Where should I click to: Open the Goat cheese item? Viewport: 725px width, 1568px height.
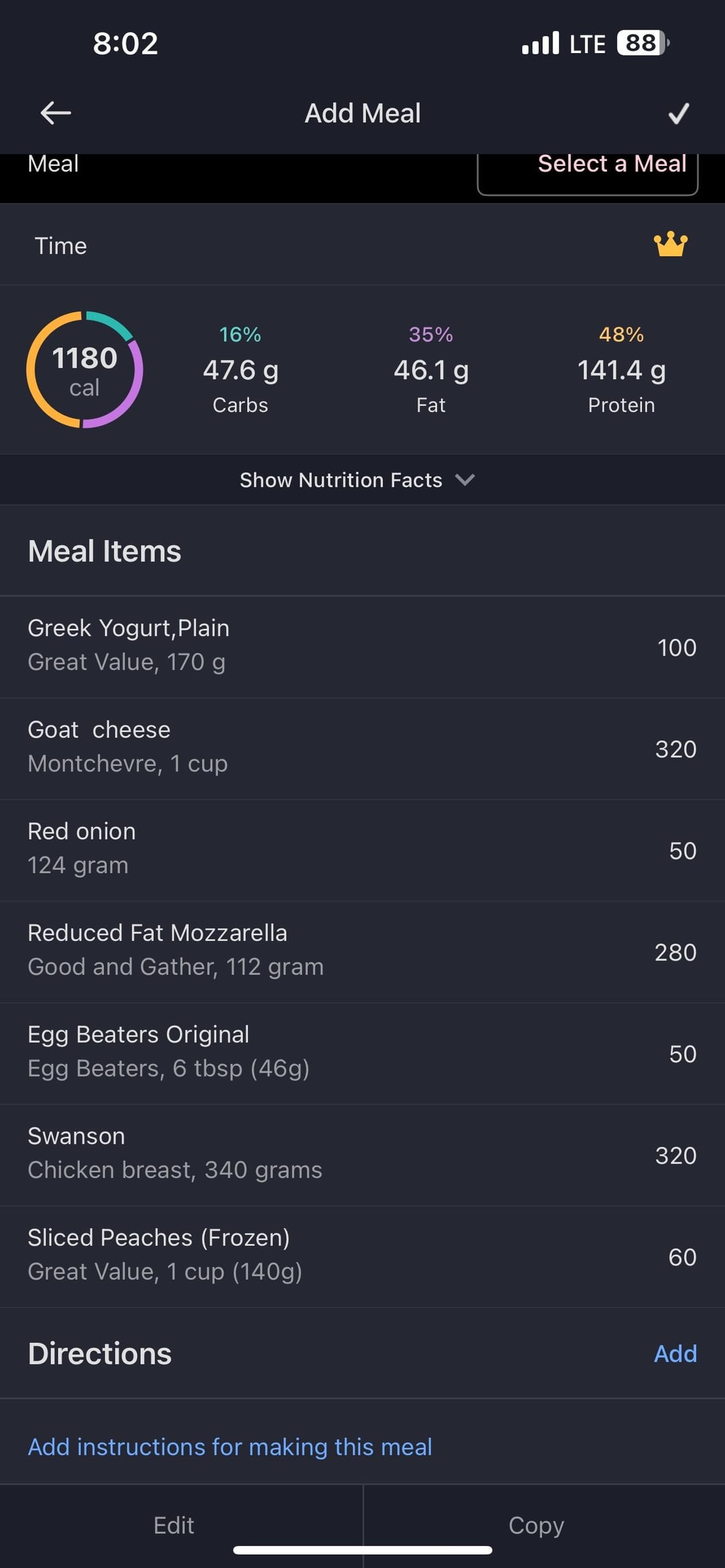[x=362, y=748]
